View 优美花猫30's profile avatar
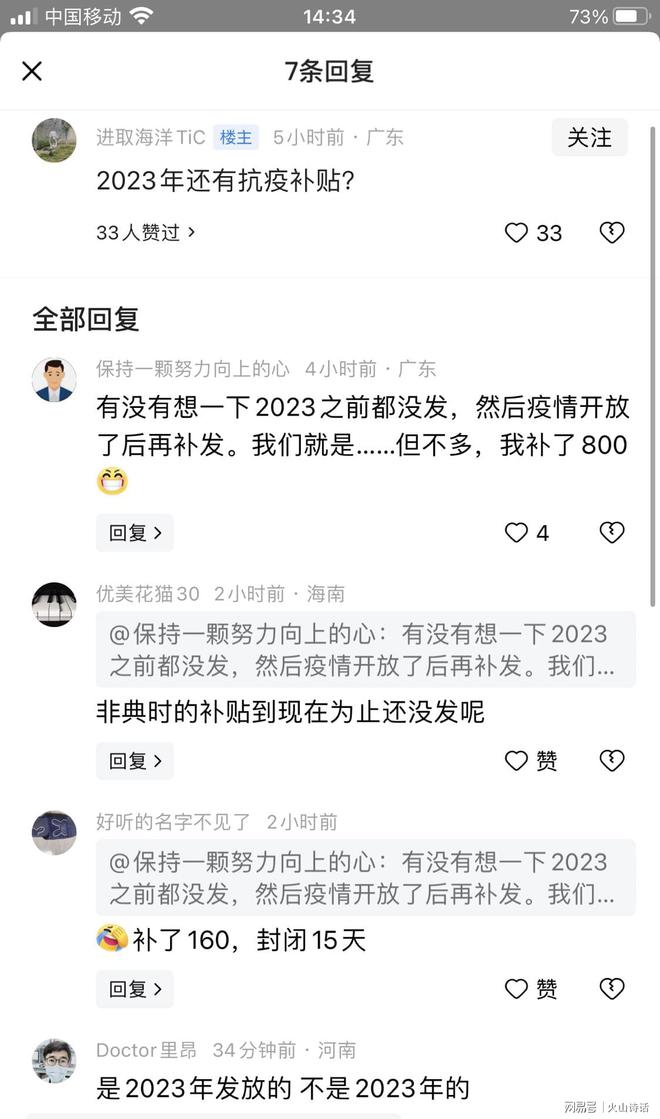 [54, 604]
